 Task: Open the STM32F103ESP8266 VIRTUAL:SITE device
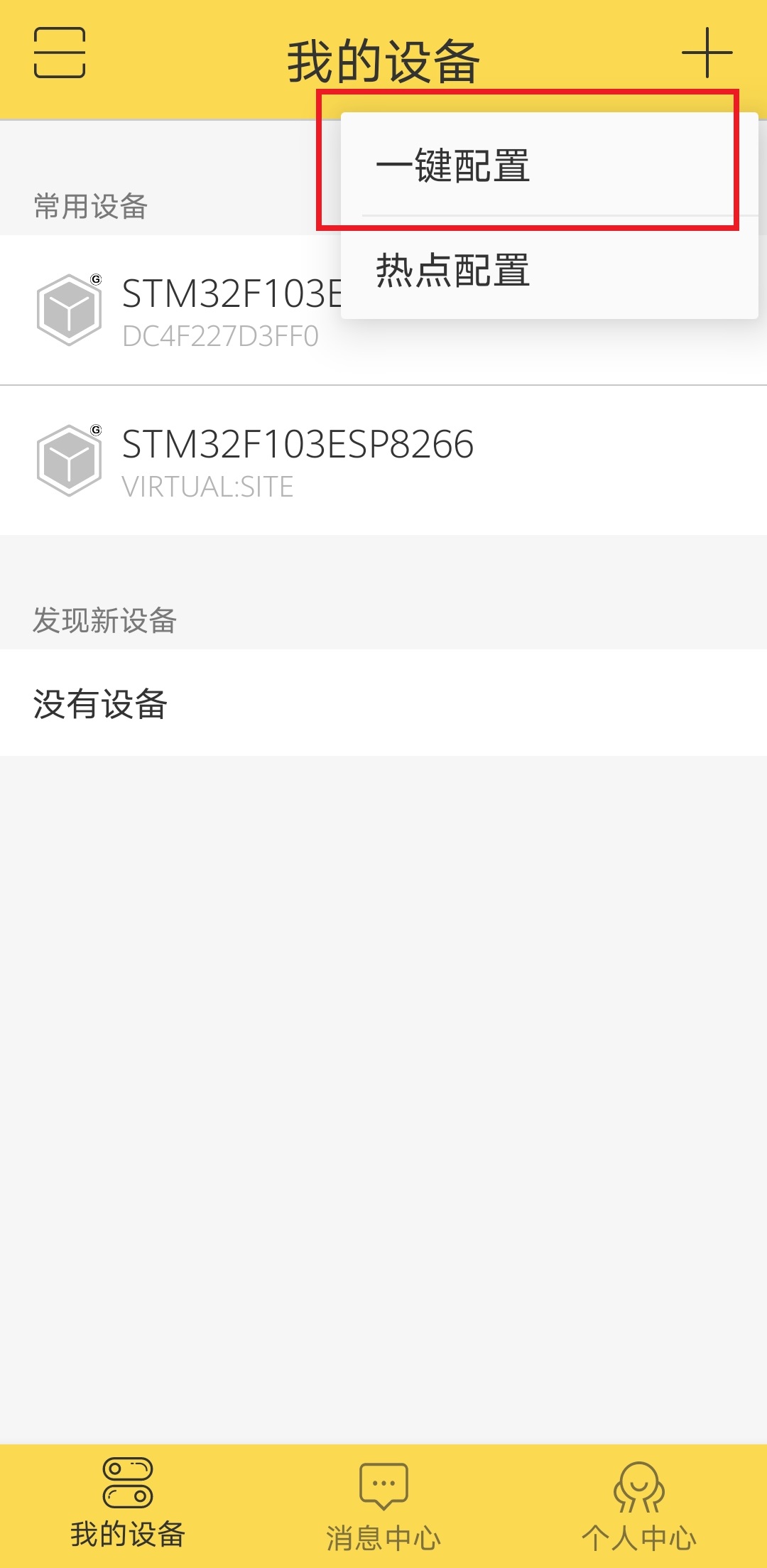pos(297,461)
